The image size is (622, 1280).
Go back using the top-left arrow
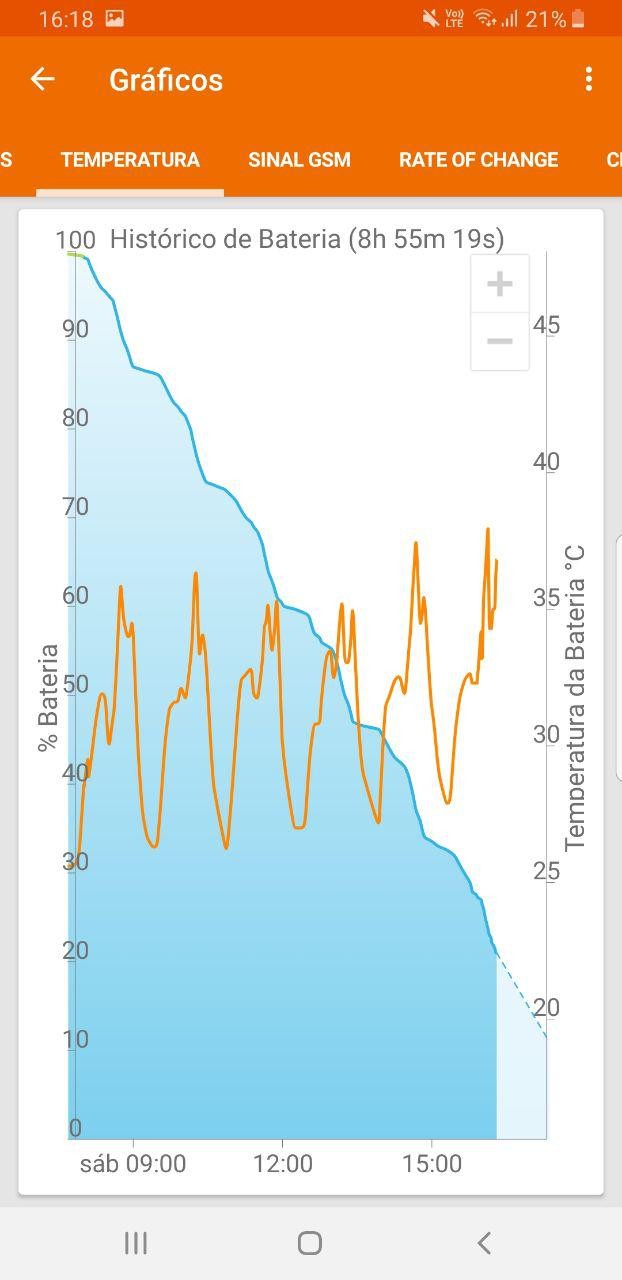pos(42,79)
